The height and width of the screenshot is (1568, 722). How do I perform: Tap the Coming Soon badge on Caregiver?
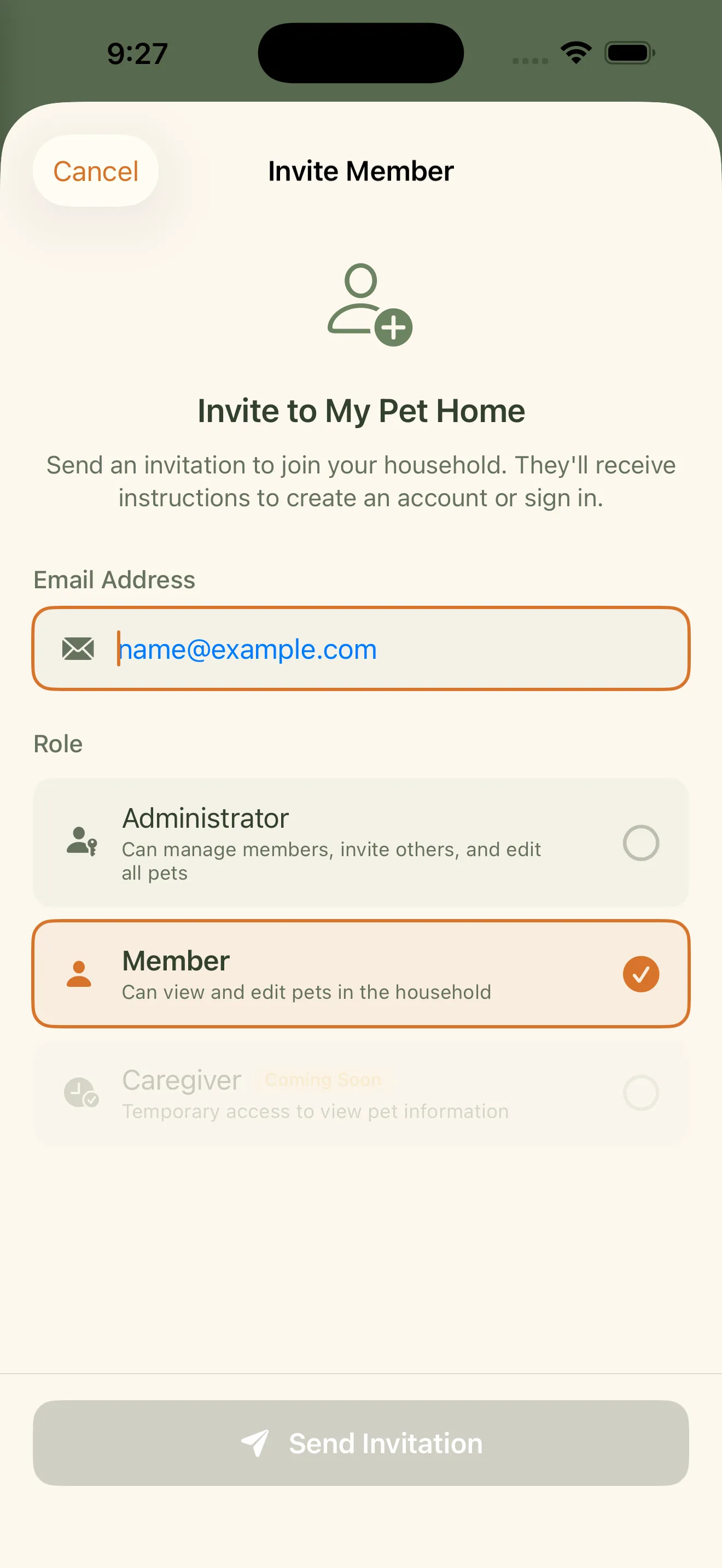click(x=324, y=1079)
